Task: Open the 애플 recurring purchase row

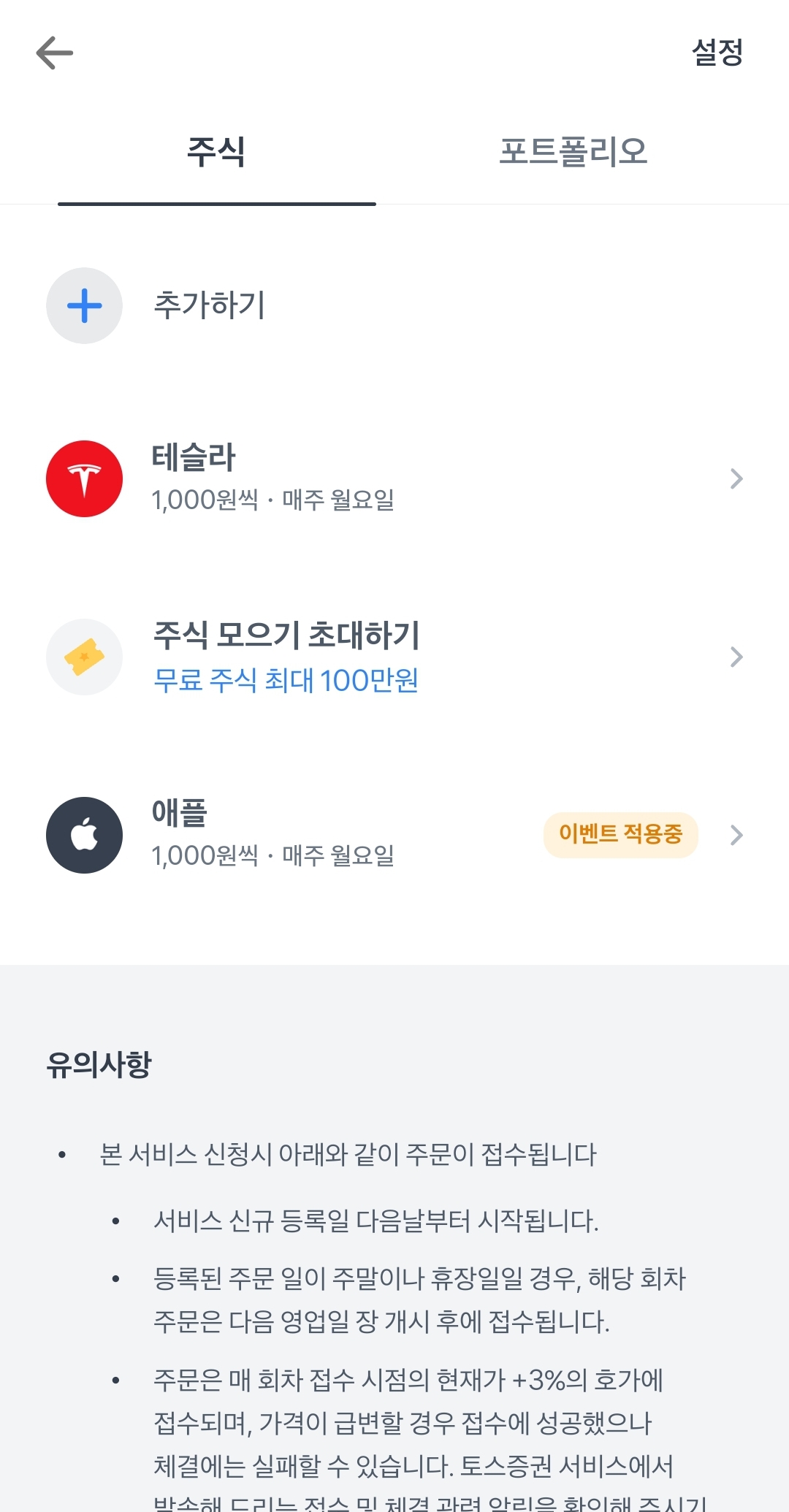Action: pos(394,835)
